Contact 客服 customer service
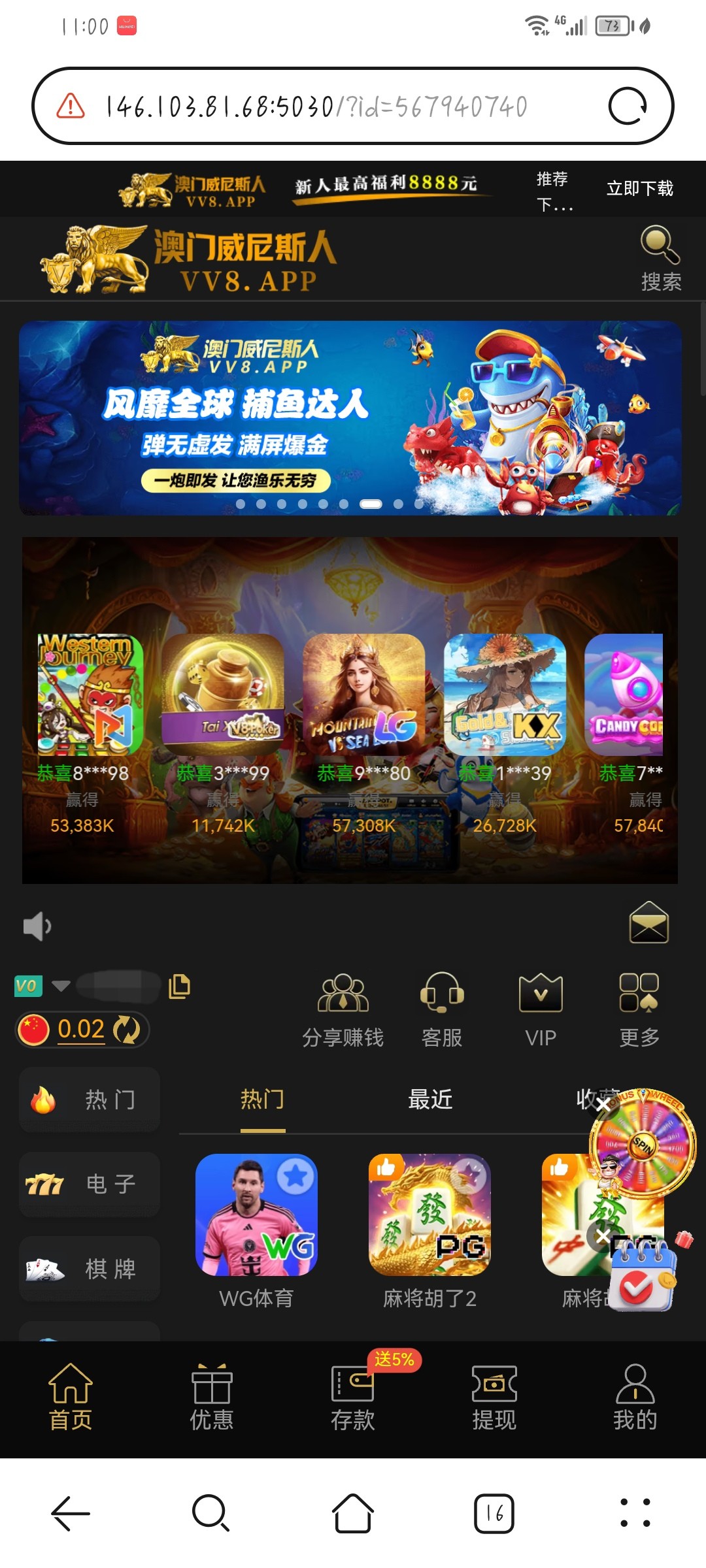Image resolution: width=706 pixels, height=1568 pixels. pos(442,1009)
